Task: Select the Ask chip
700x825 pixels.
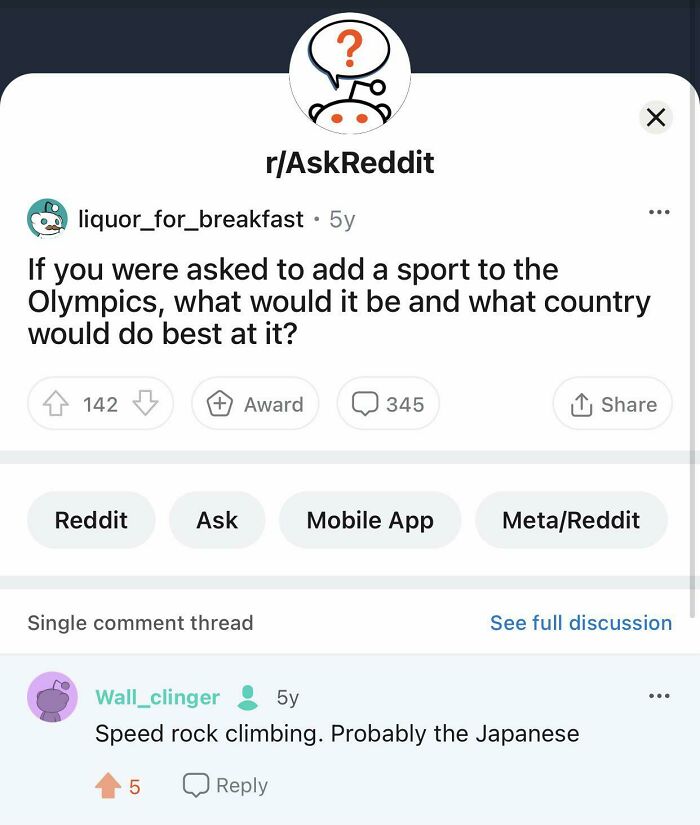Action: click(x=217, y=520)
